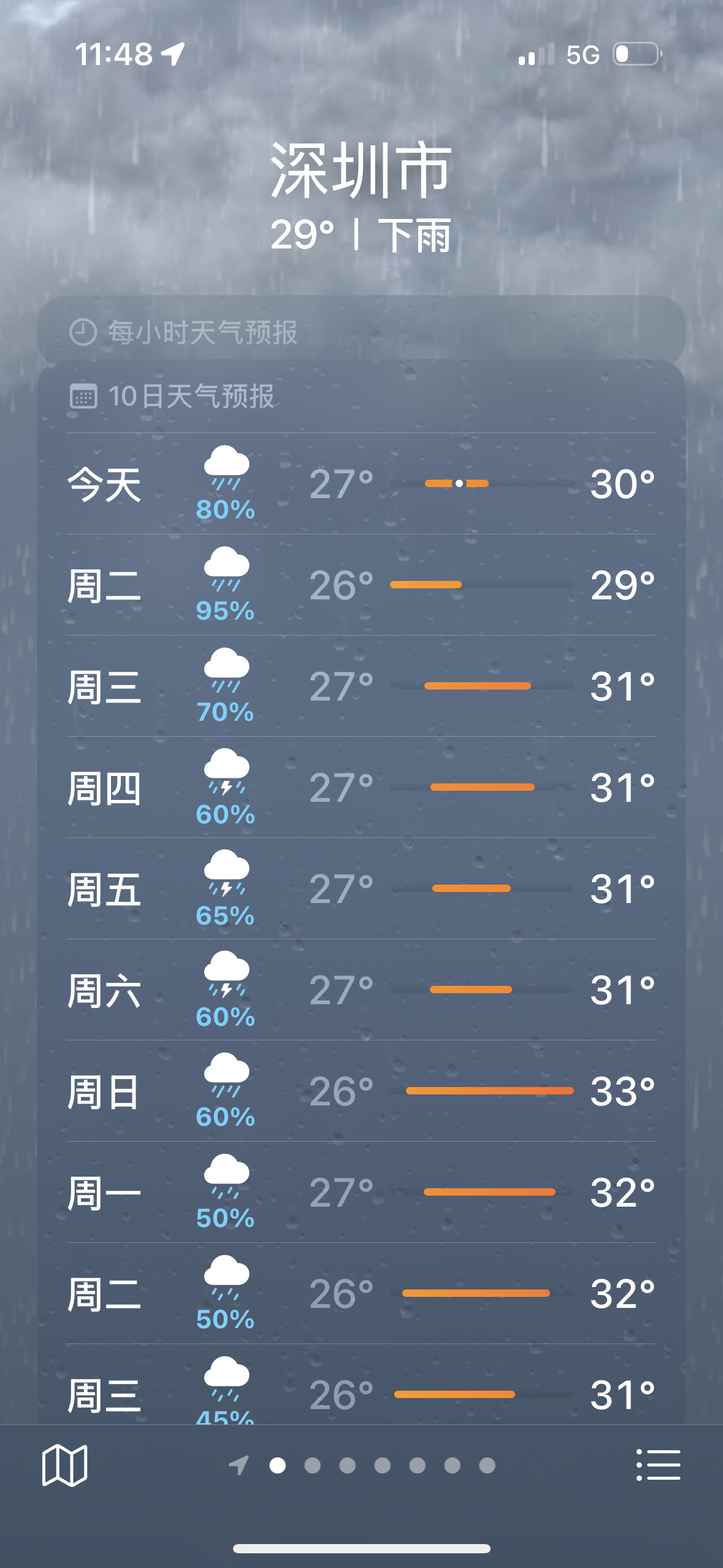View the 周日 forecast with 33° high
Image resolution: width=723 pixels, height=1568 pixels.
click(361, 1091)
